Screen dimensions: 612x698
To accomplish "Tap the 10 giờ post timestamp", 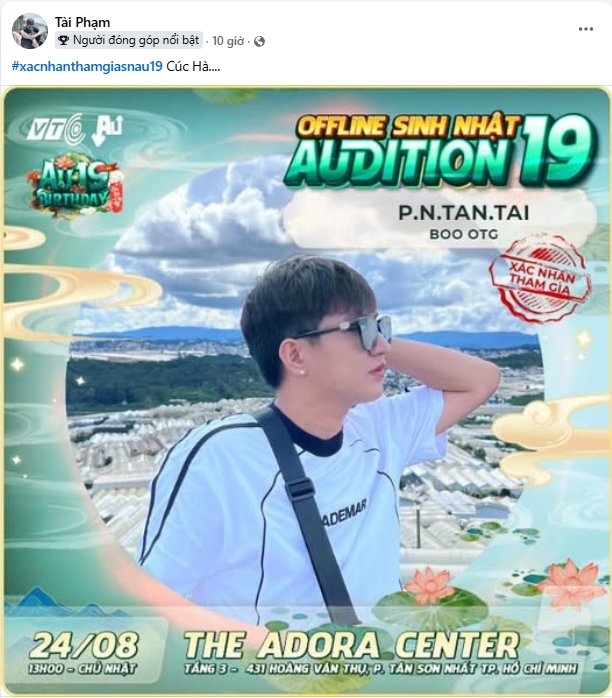I will pos(228,41).
